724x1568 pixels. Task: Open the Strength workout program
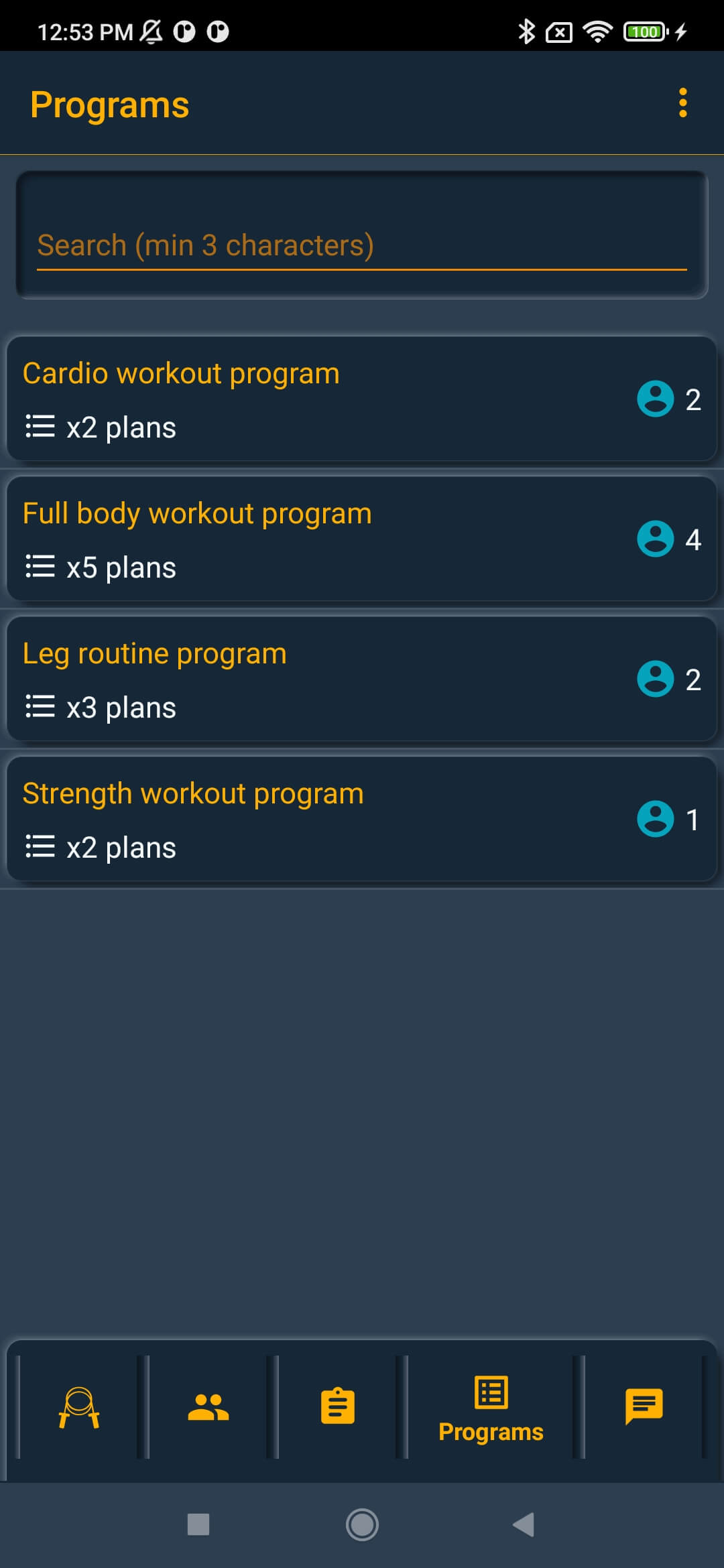362,819
